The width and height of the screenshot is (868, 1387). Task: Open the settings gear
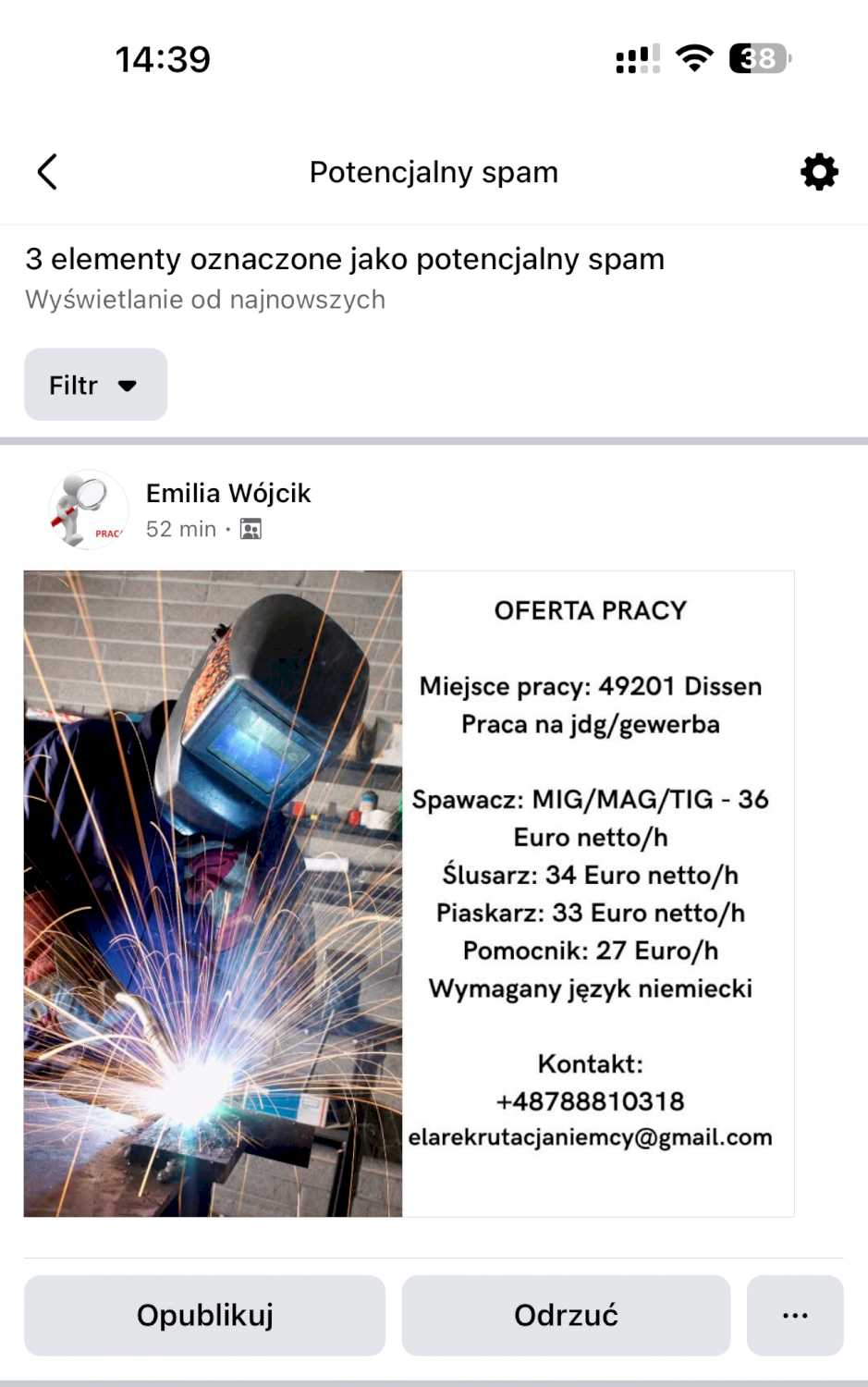(x=818, y=172)
